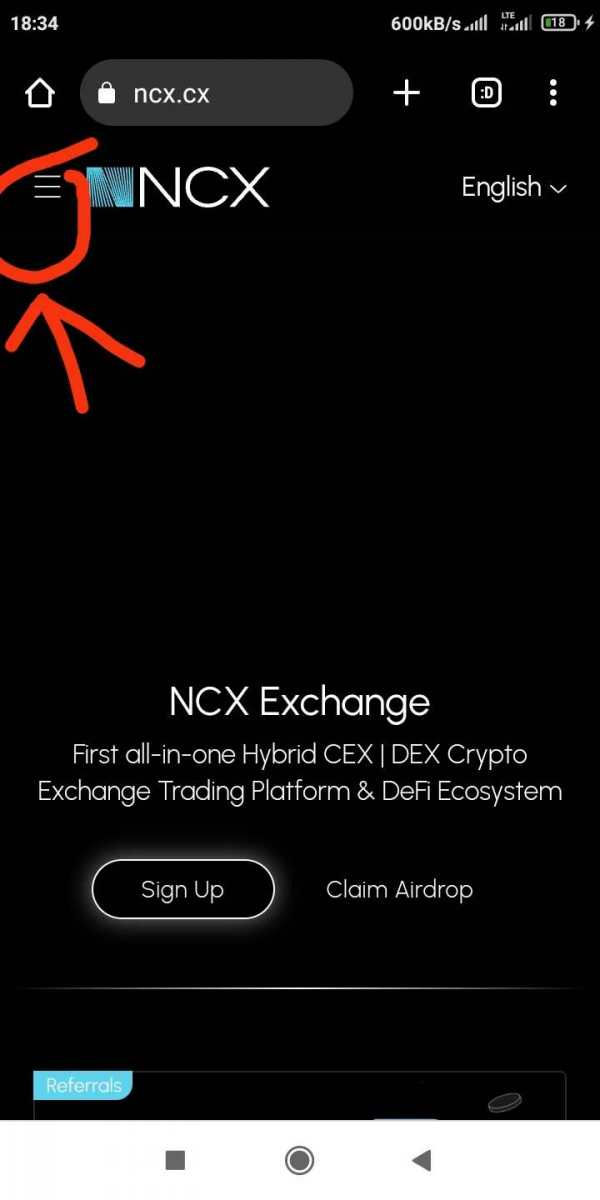This screenshot has width=600, height=1200.
Task: Open a new browser tab
Action: 406,94
